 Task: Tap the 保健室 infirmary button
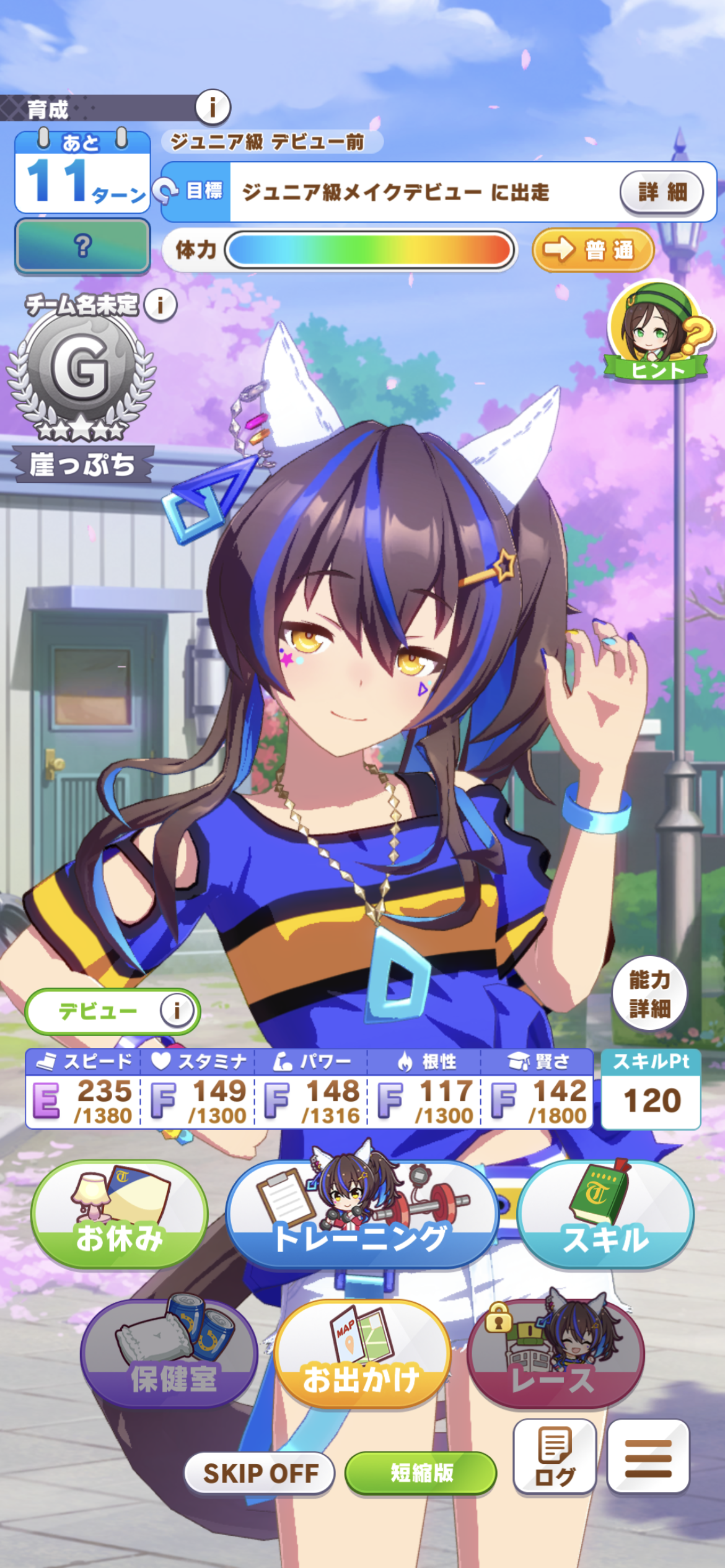169,1354
